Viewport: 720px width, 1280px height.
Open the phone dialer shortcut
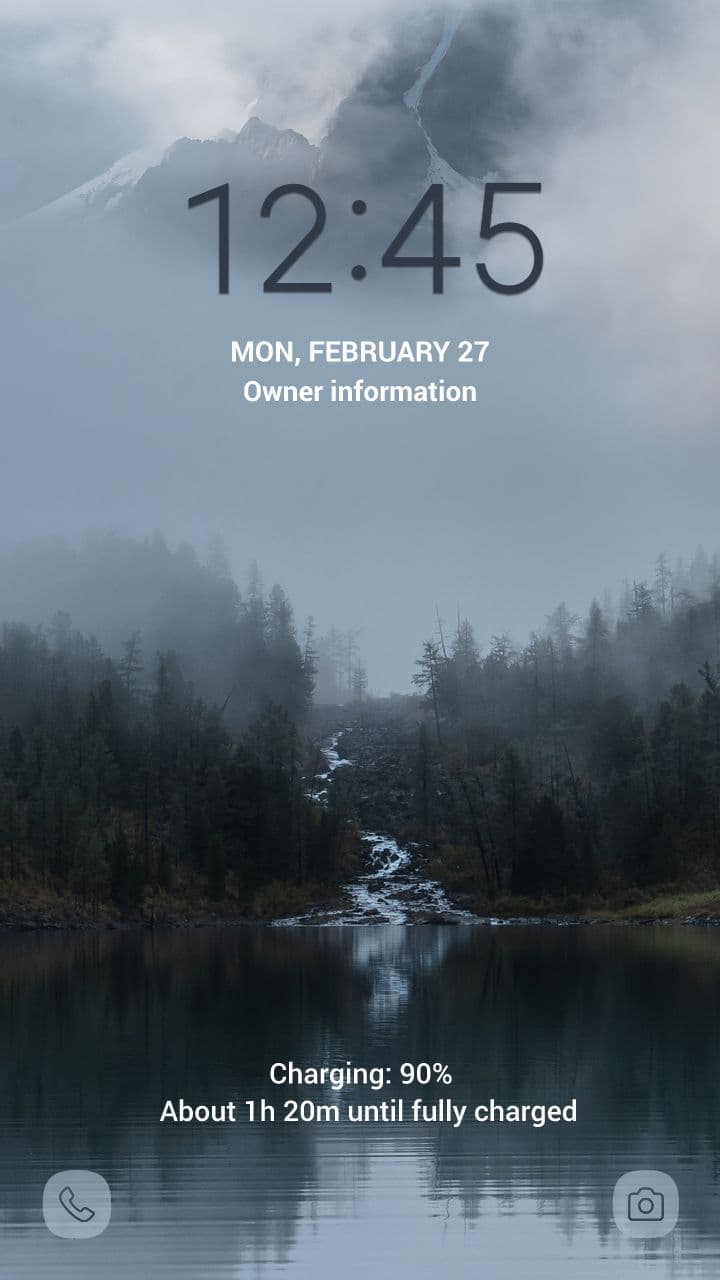click(77, 1204)
